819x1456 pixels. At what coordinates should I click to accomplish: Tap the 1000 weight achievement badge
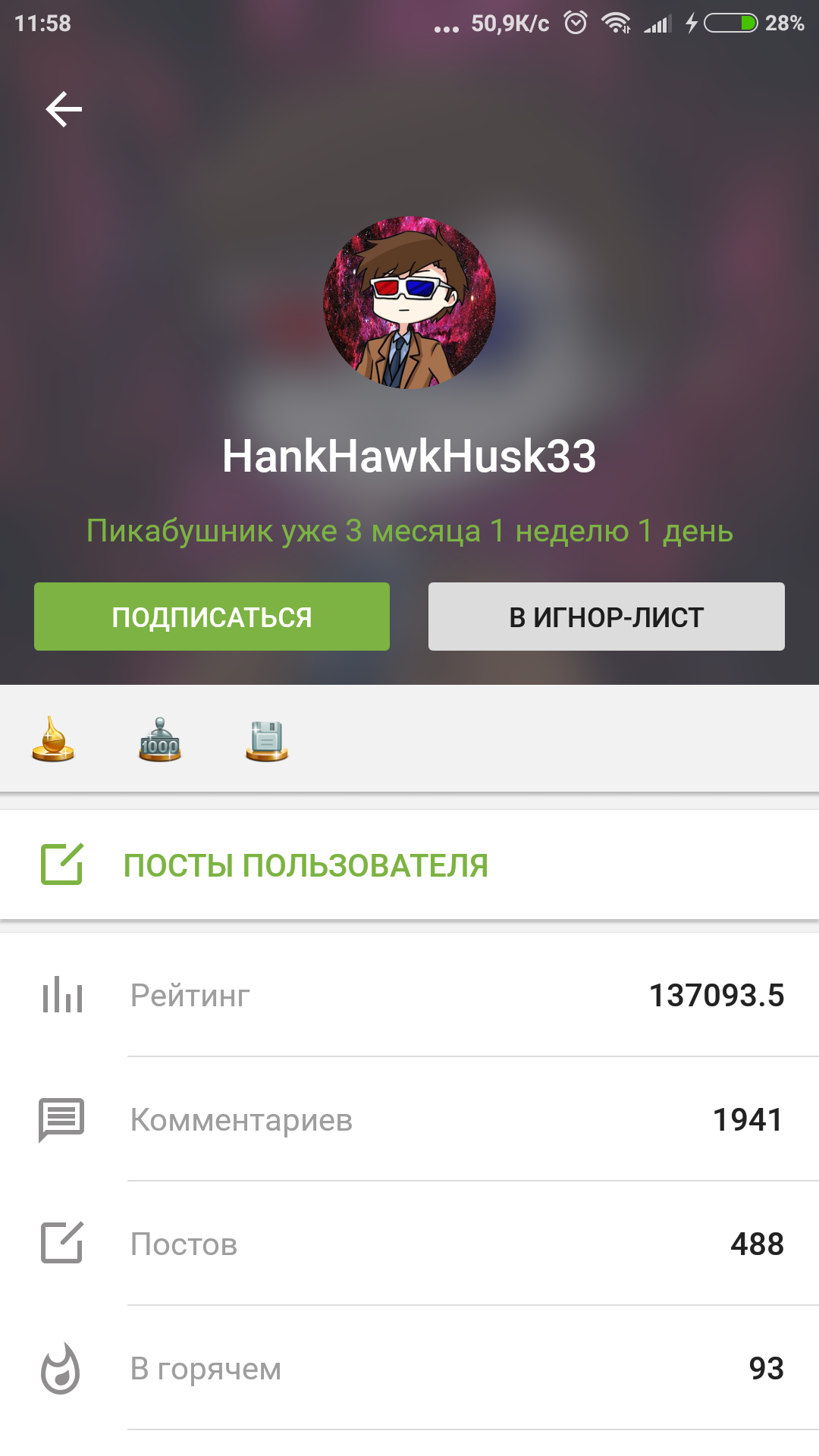click(160, 739)
